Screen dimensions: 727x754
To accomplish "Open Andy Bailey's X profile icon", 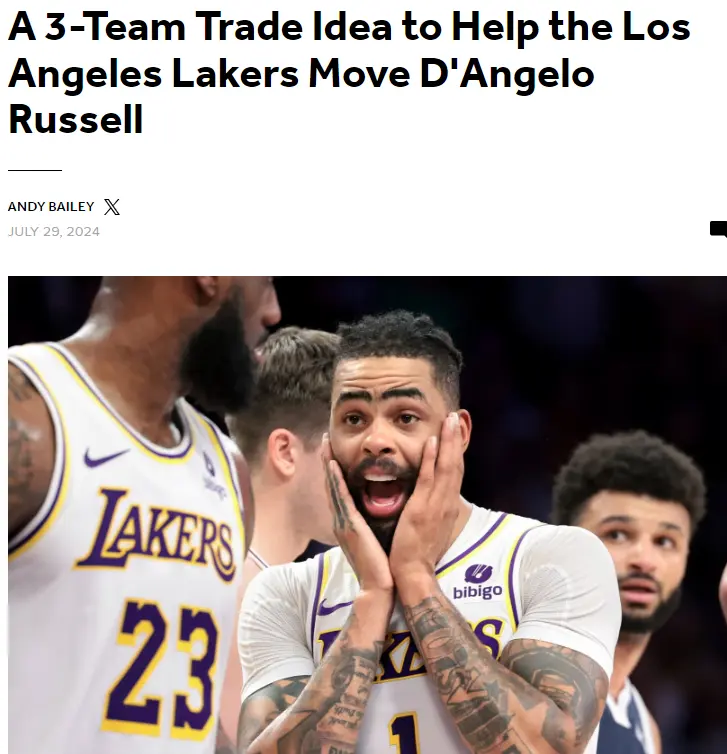I will pos(112,207).
